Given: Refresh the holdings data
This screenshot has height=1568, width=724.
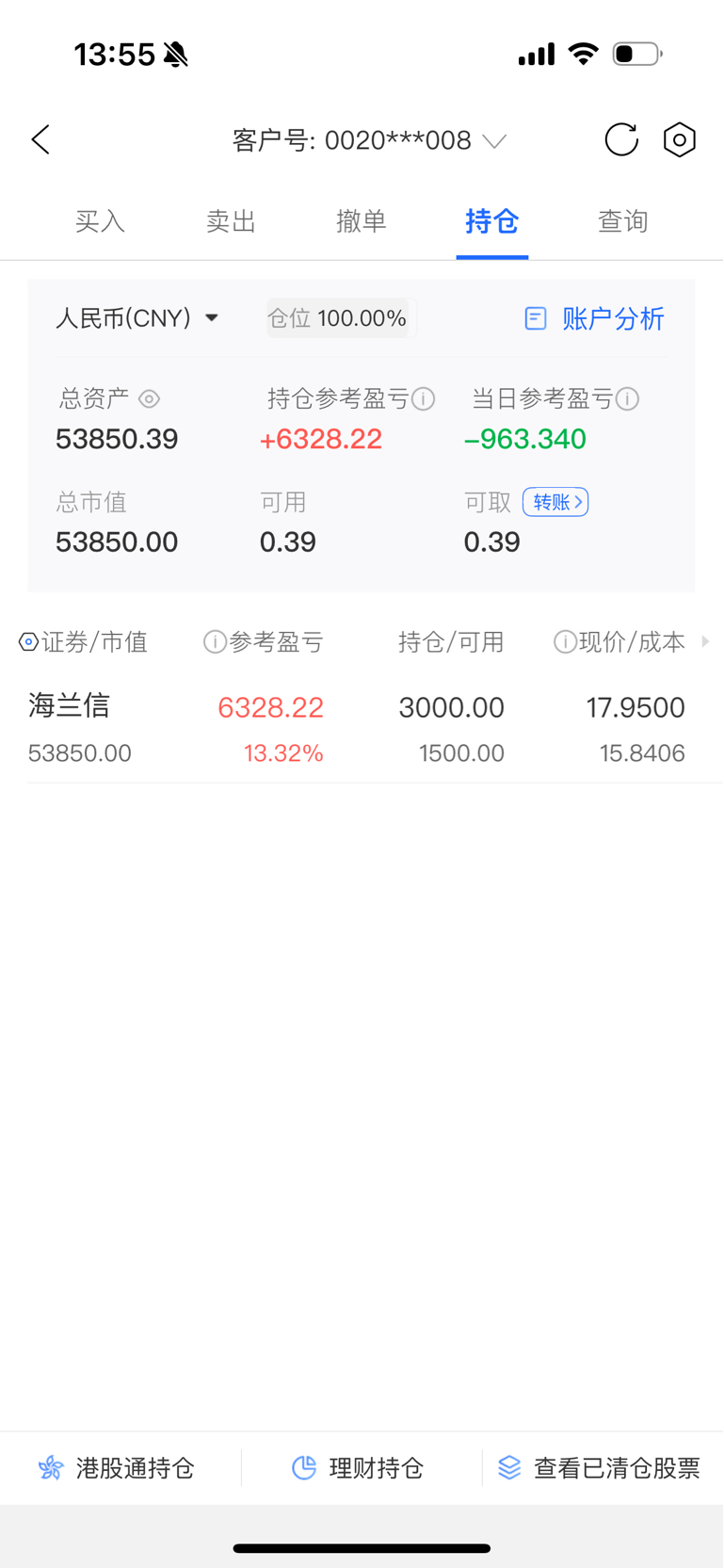Looking at the screenshot, I should coord(621,140).
